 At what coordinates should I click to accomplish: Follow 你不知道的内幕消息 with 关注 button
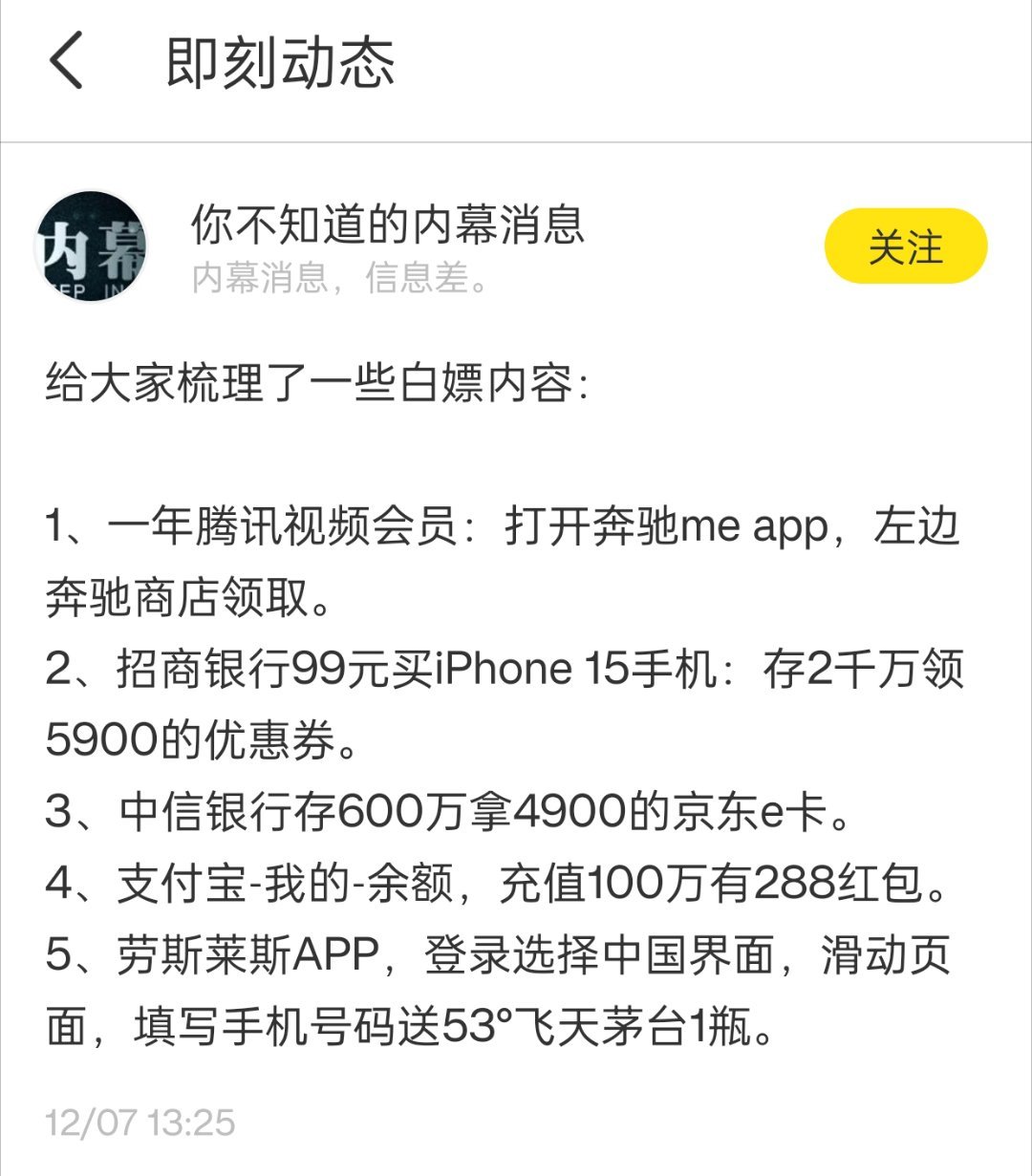[x=905, y=247]
